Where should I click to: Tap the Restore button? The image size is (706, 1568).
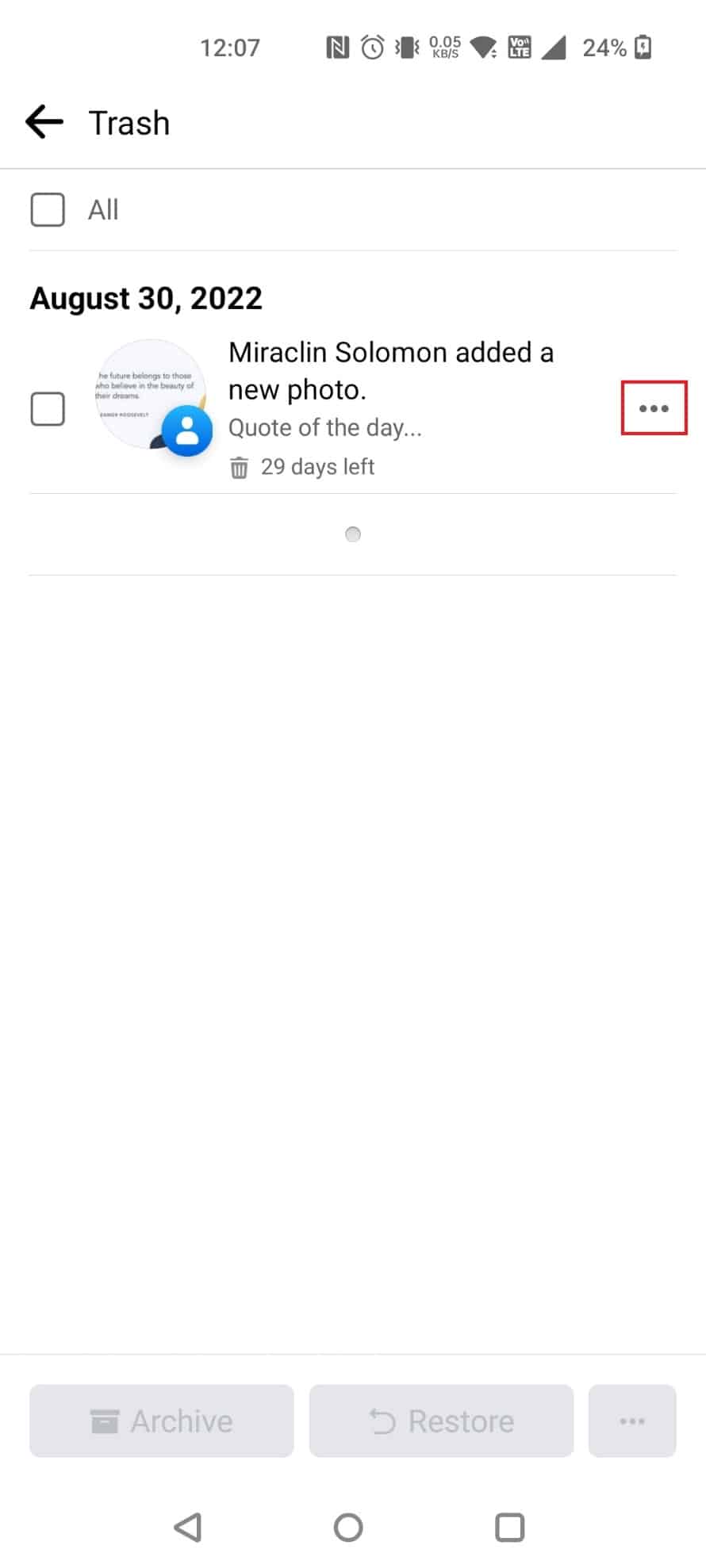coord(441,1421)
